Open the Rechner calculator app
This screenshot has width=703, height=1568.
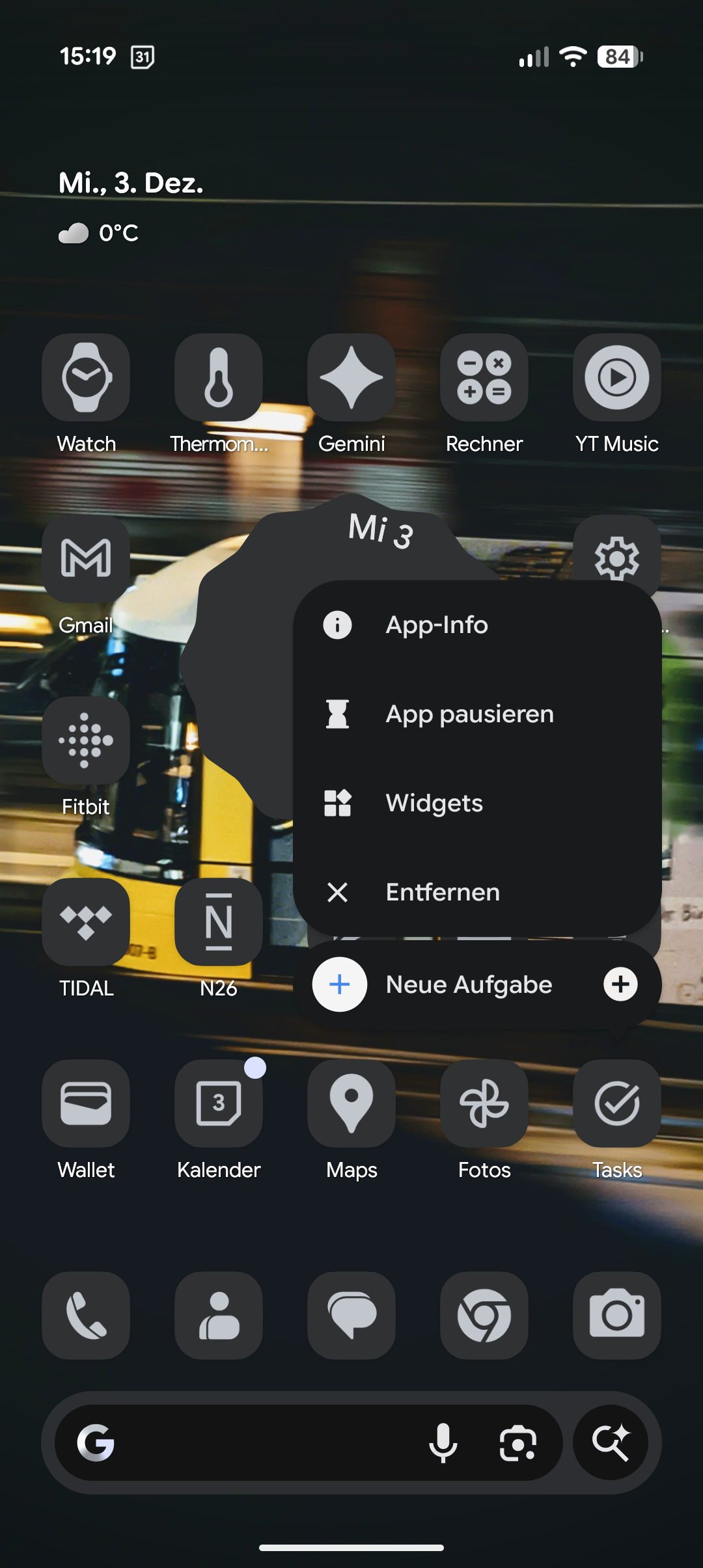click(484, 378)
